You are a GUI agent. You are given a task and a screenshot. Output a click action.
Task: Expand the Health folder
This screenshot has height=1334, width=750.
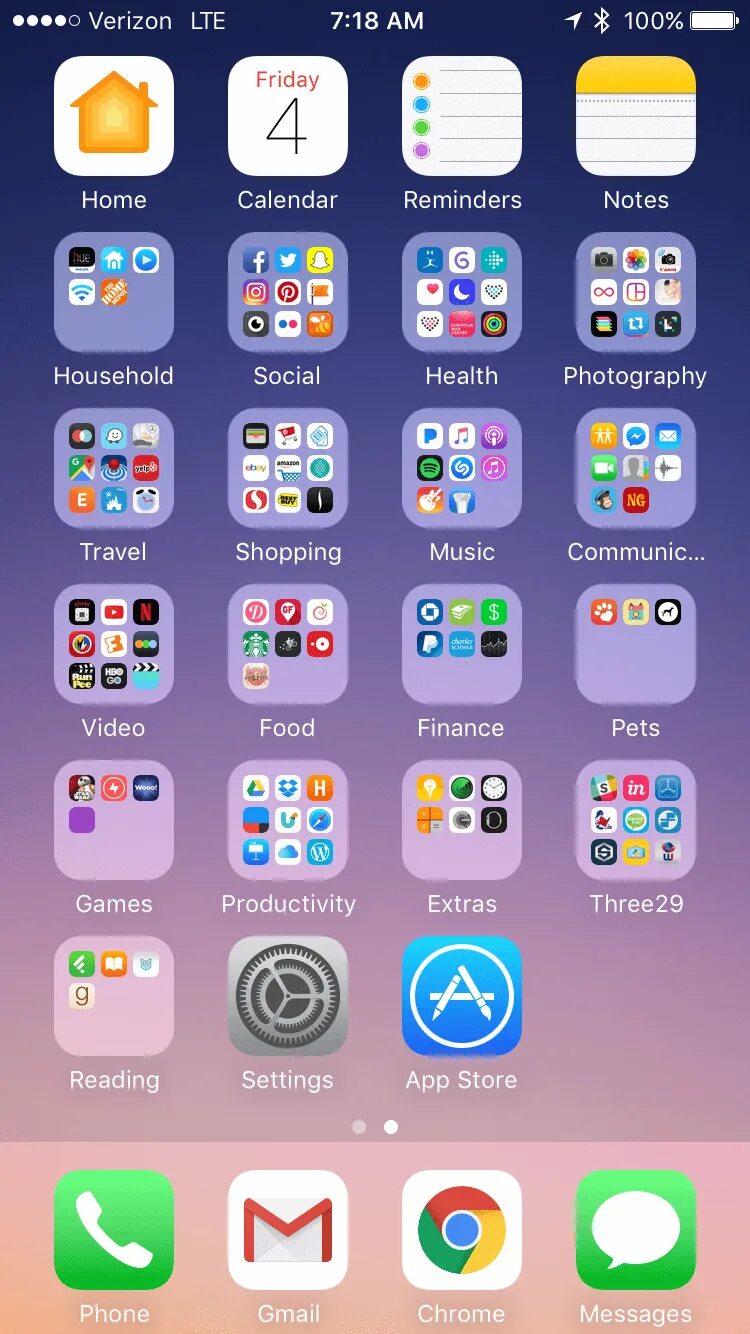(462, 292)
